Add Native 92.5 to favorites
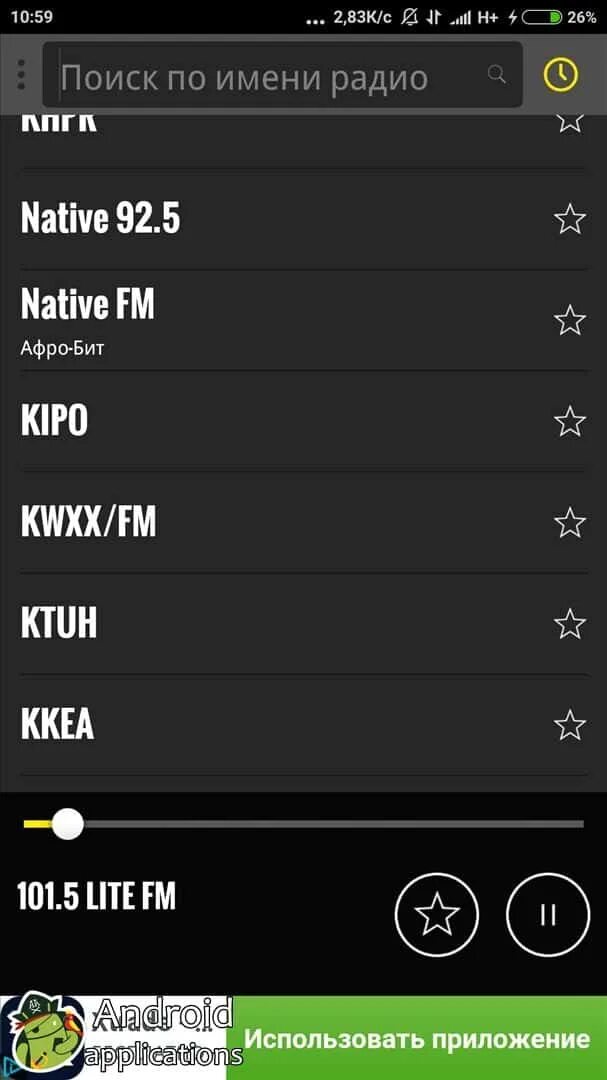 (570, 219)
